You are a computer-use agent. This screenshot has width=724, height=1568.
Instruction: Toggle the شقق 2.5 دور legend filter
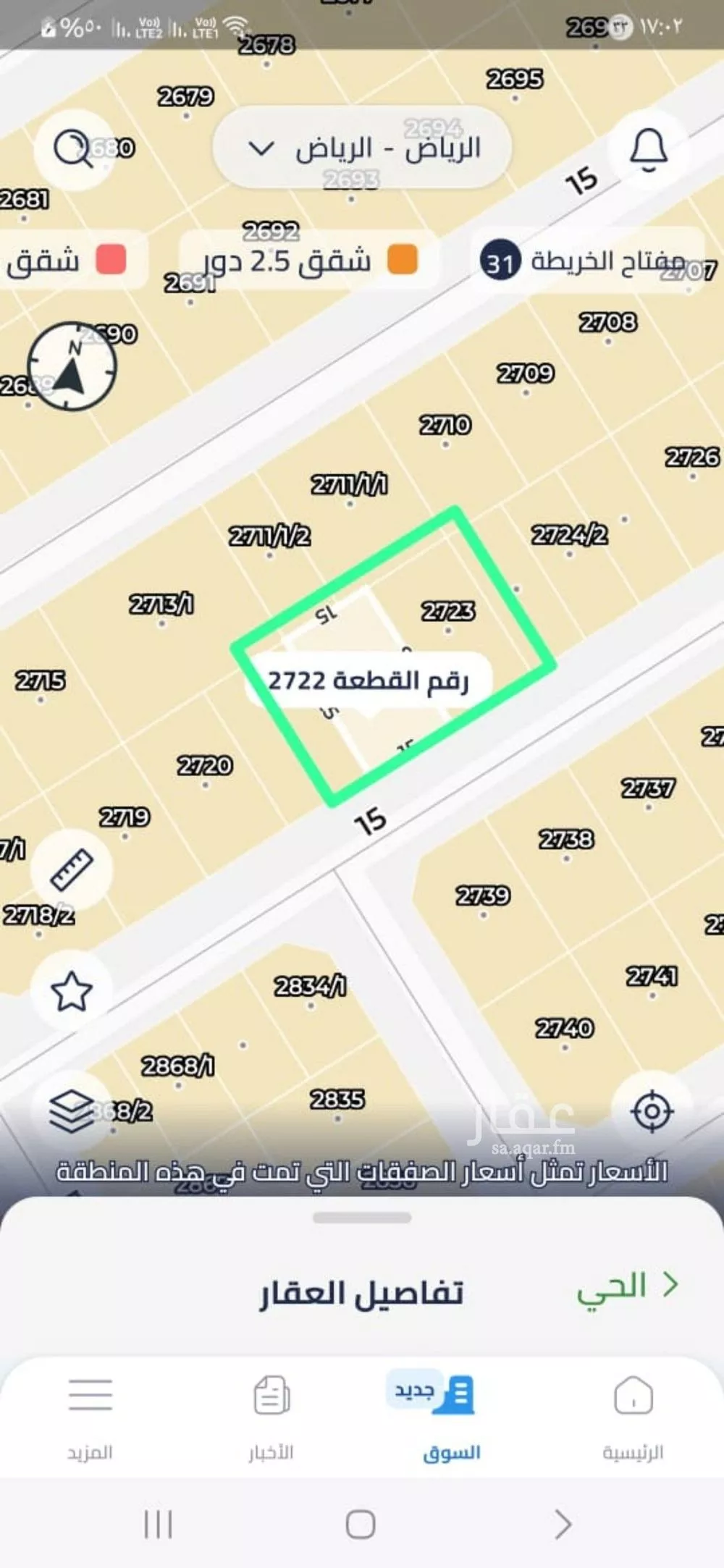pos(304,261)
